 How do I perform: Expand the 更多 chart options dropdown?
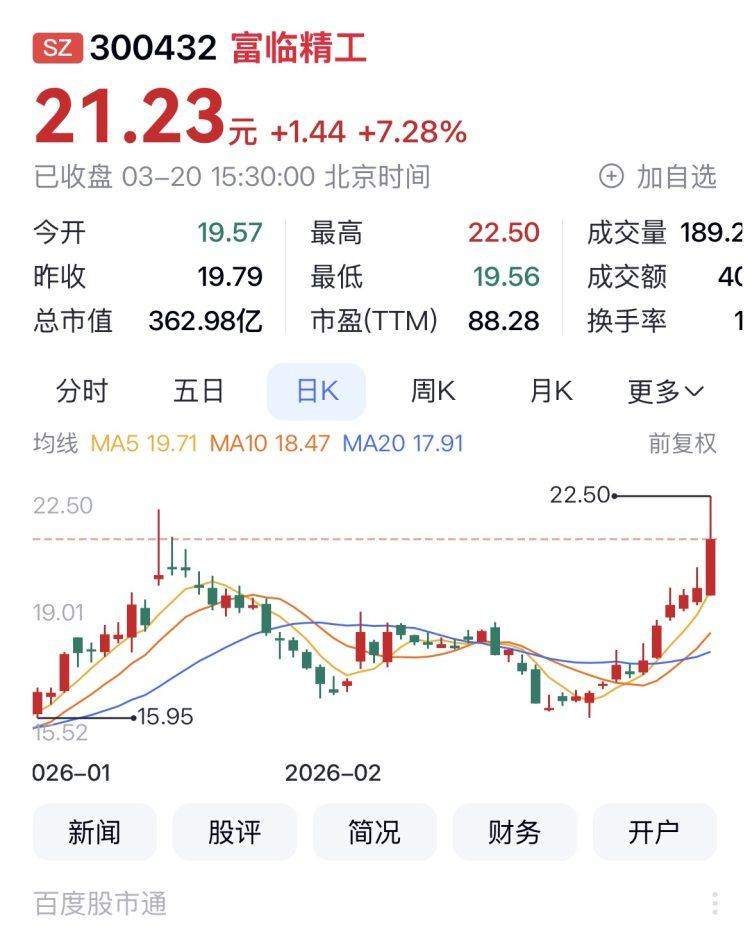666,391
